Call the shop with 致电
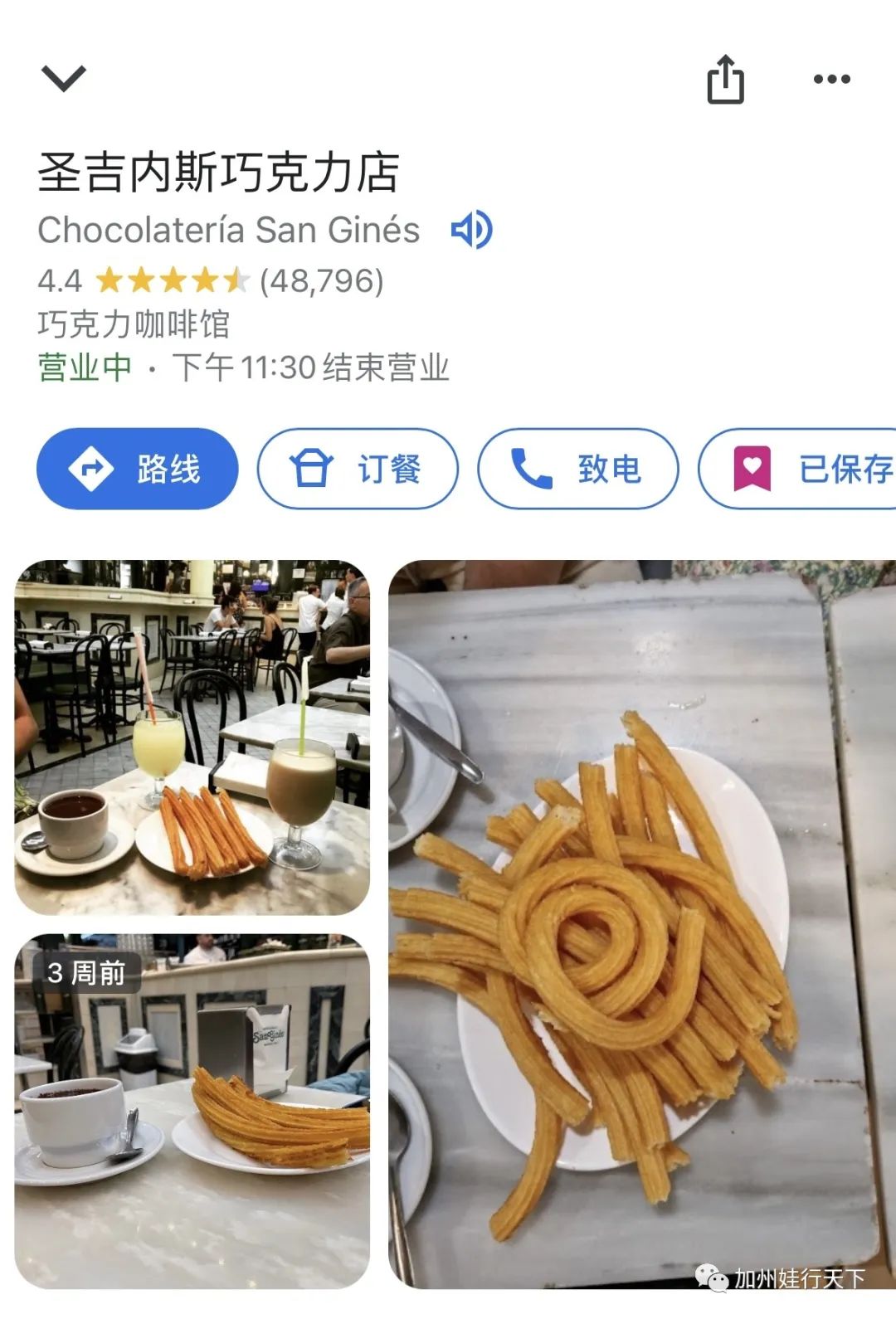This screenshot has width=896, height=1319. point(577,469)
